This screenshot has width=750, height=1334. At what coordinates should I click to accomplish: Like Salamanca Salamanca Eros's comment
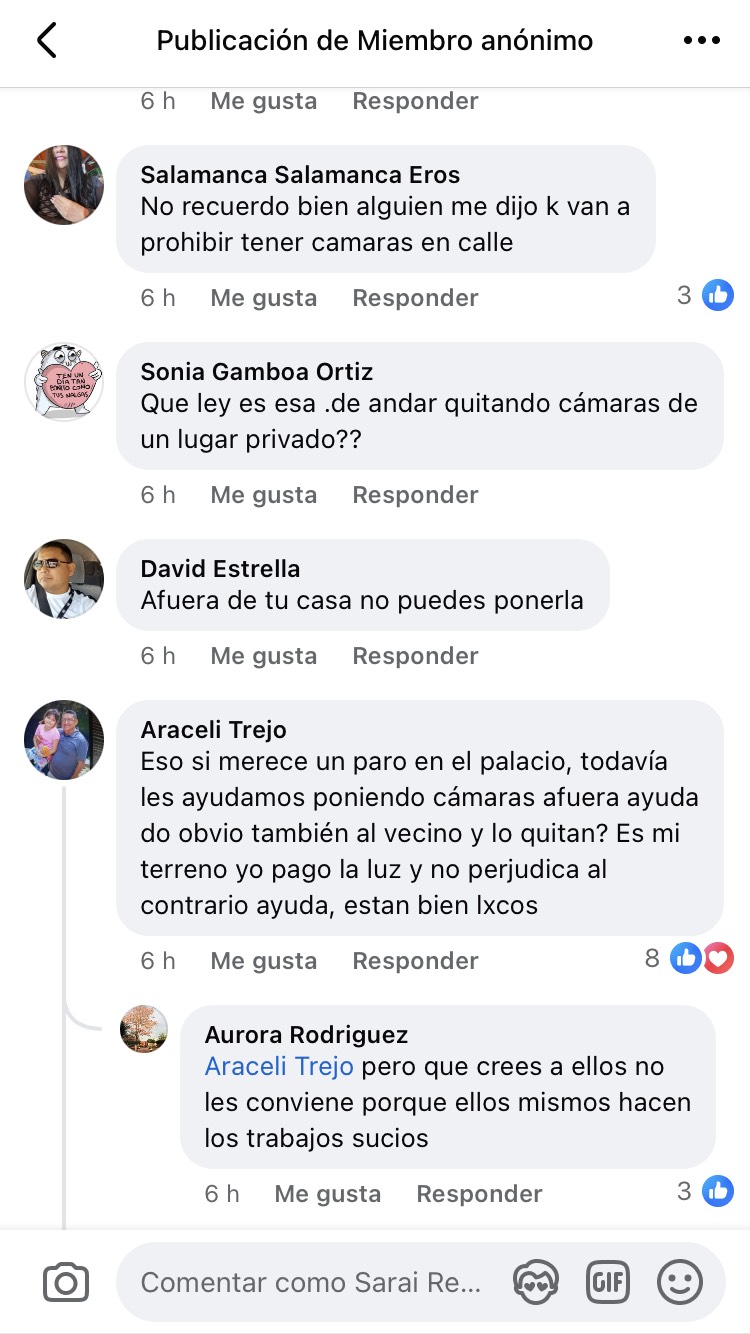point(263,298)
